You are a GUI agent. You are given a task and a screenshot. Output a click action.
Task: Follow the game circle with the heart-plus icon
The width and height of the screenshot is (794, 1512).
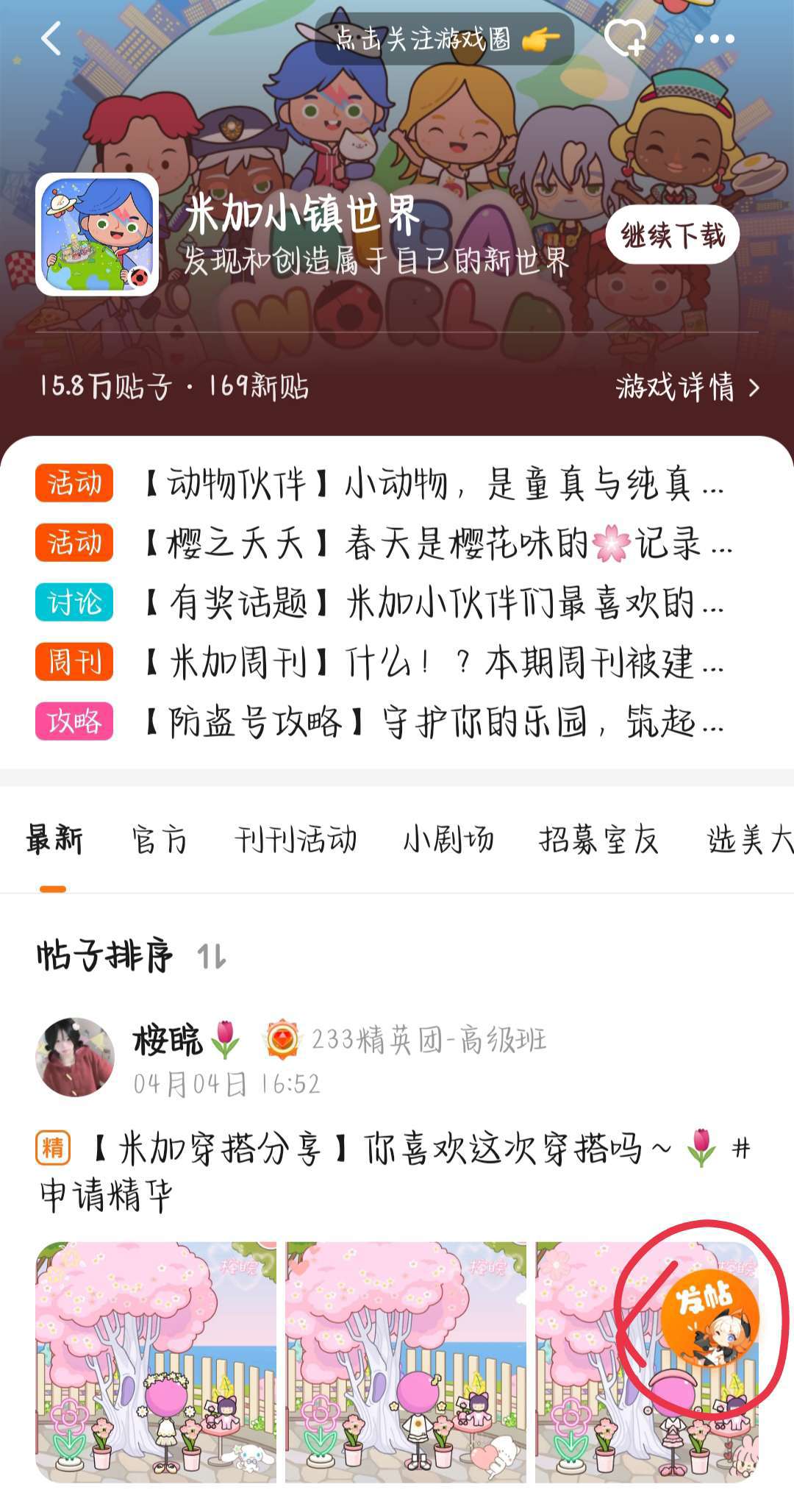pos(626,38)
